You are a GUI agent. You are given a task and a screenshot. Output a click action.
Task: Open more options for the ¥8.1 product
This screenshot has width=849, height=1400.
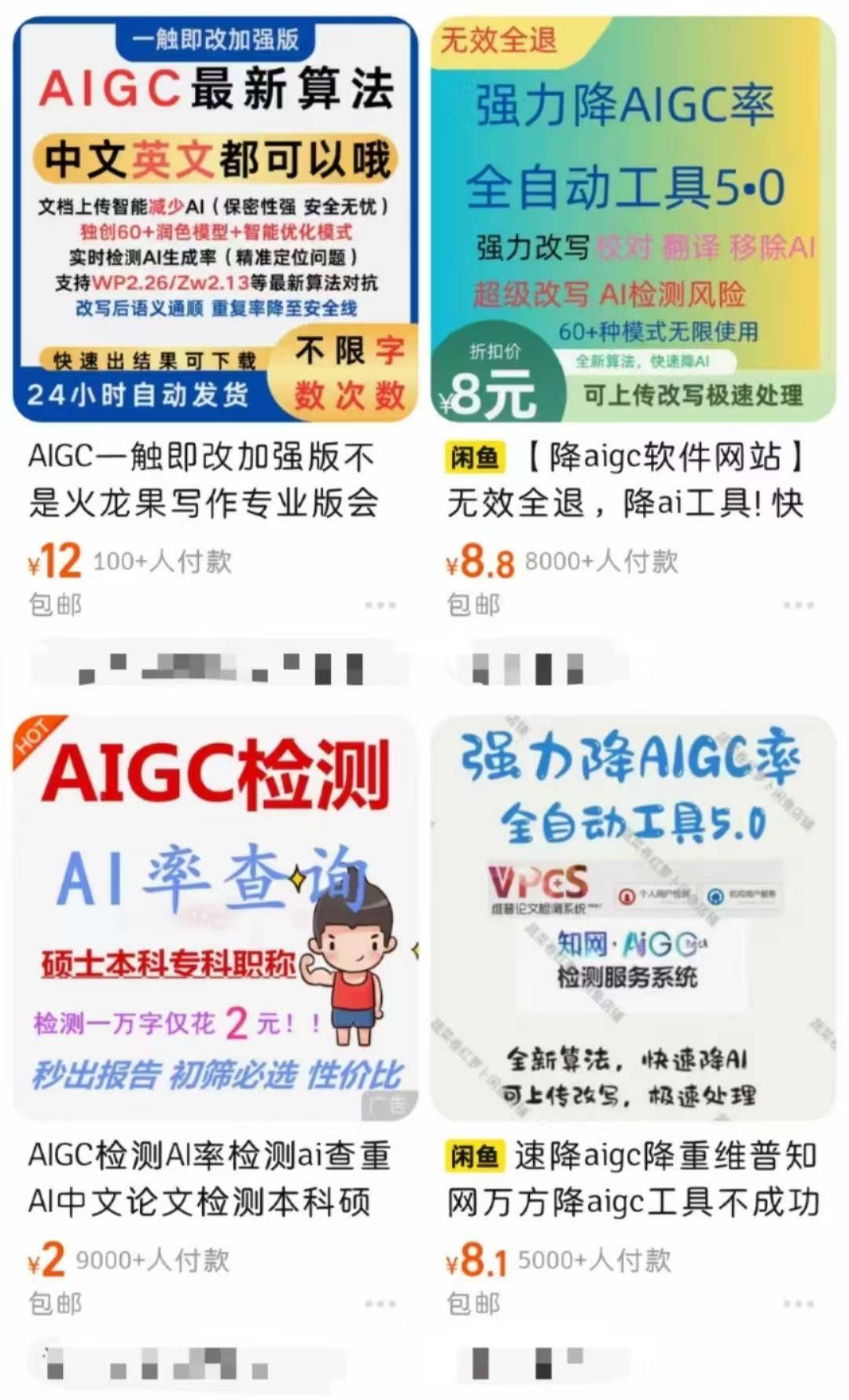click(x=798, y=1304)
